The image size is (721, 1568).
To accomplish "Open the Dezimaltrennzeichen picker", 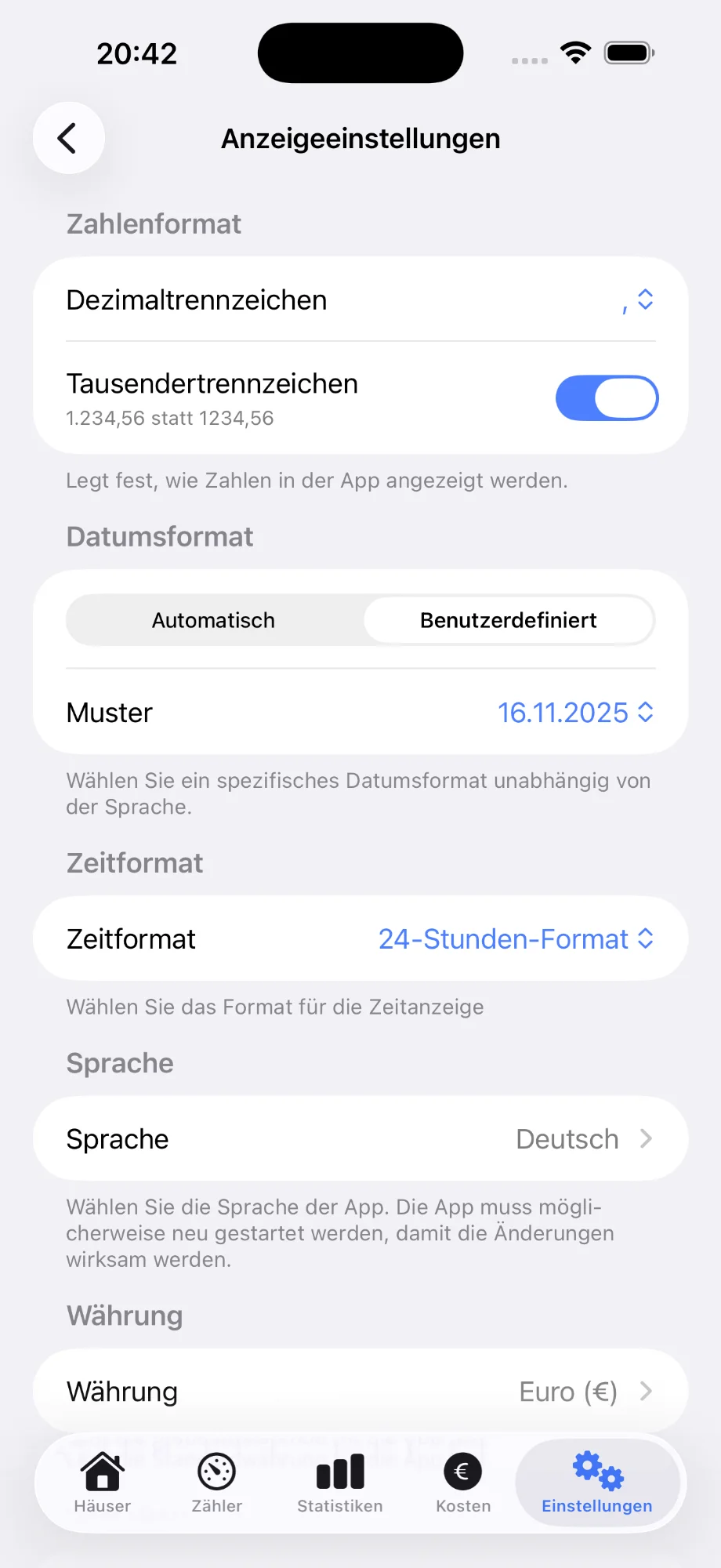I will (x=638, y=300).
